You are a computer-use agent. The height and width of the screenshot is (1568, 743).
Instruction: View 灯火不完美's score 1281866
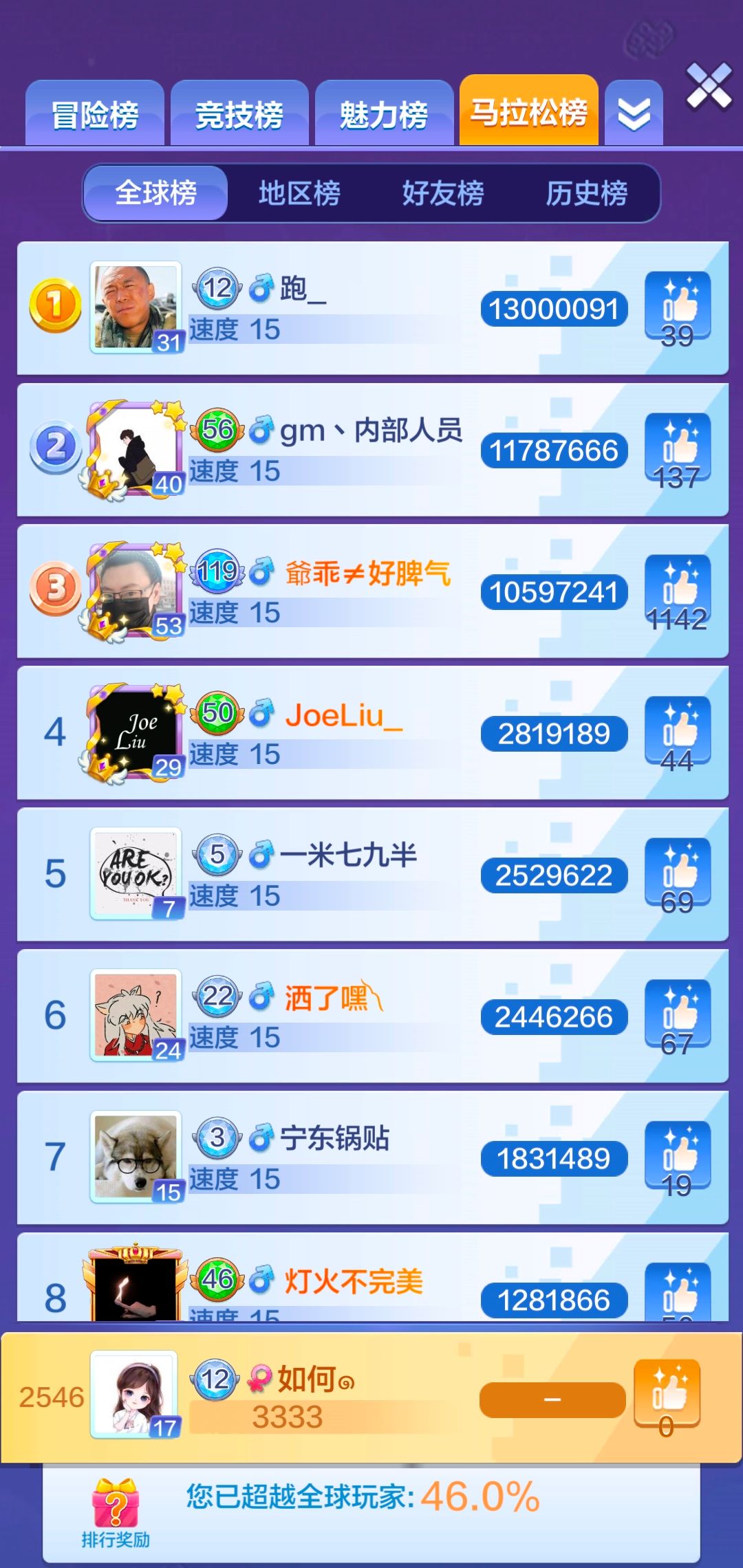tap(554, 1299)
